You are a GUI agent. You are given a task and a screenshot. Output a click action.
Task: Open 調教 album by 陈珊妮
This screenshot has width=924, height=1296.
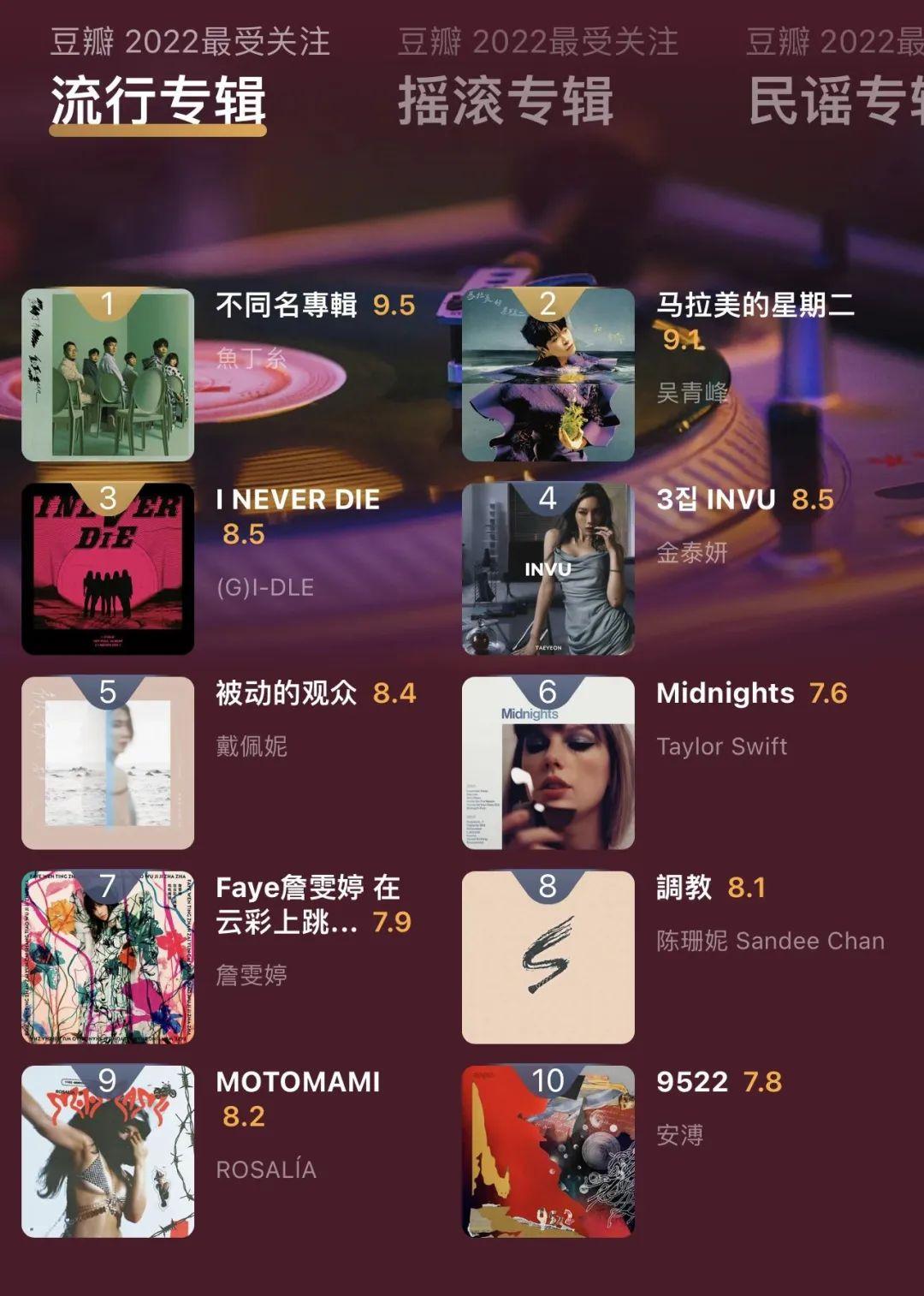548,958
